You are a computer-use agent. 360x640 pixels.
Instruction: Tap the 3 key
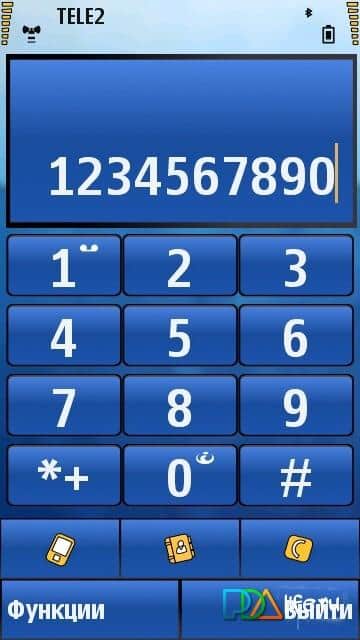pyautogui.click(x=296, y=265)
